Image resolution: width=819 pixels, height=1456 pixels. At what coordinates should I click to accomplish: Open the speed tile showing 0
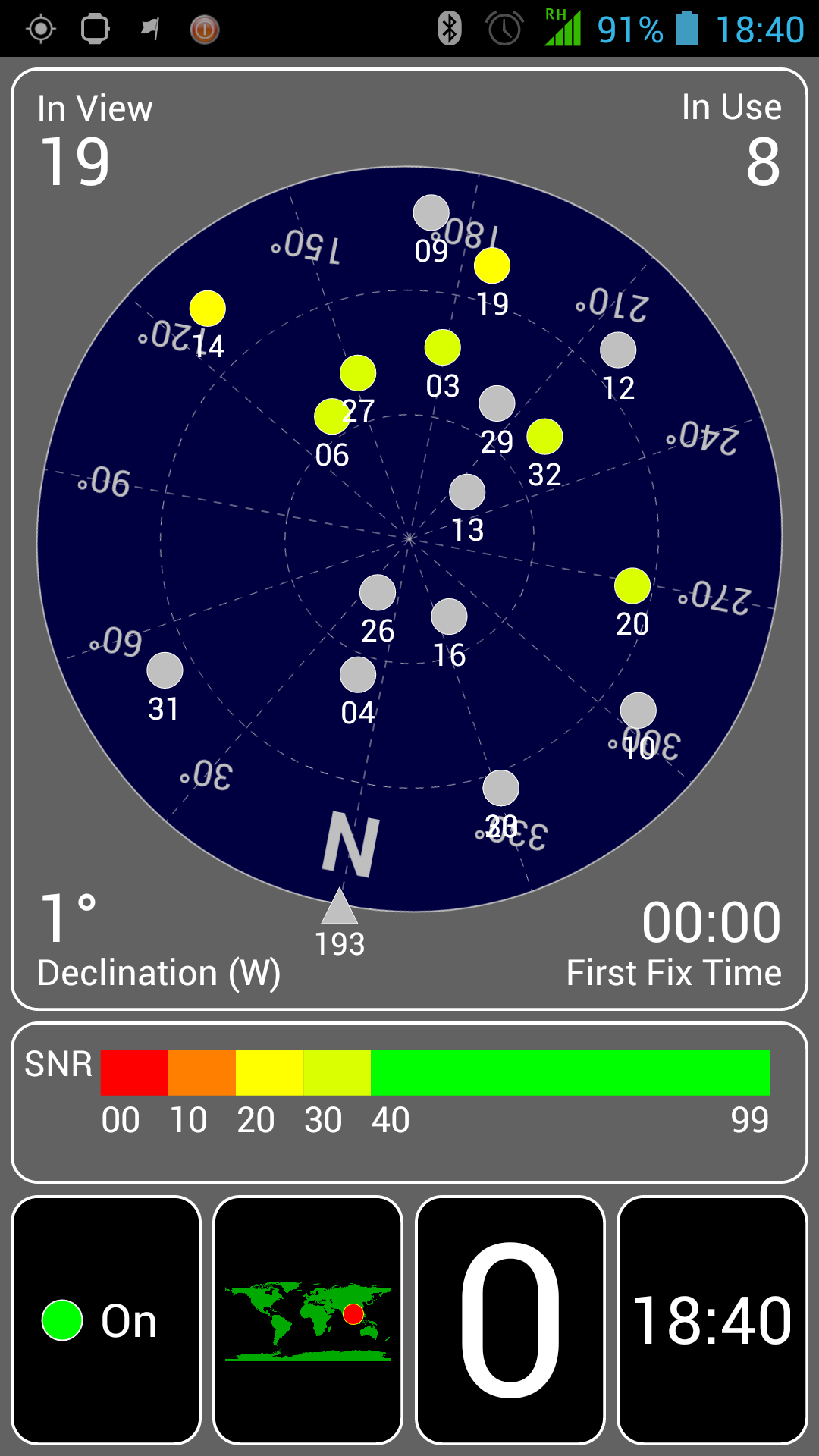click(x=510, y=1320)
